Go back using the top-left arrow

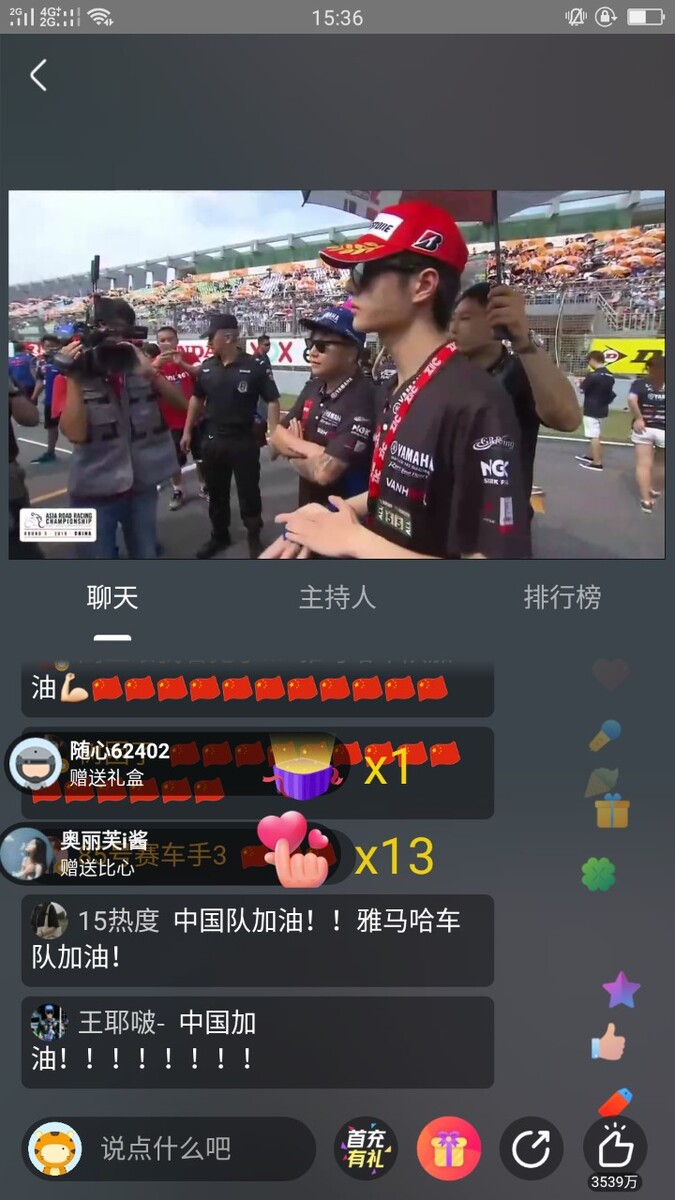coord(38,75)
